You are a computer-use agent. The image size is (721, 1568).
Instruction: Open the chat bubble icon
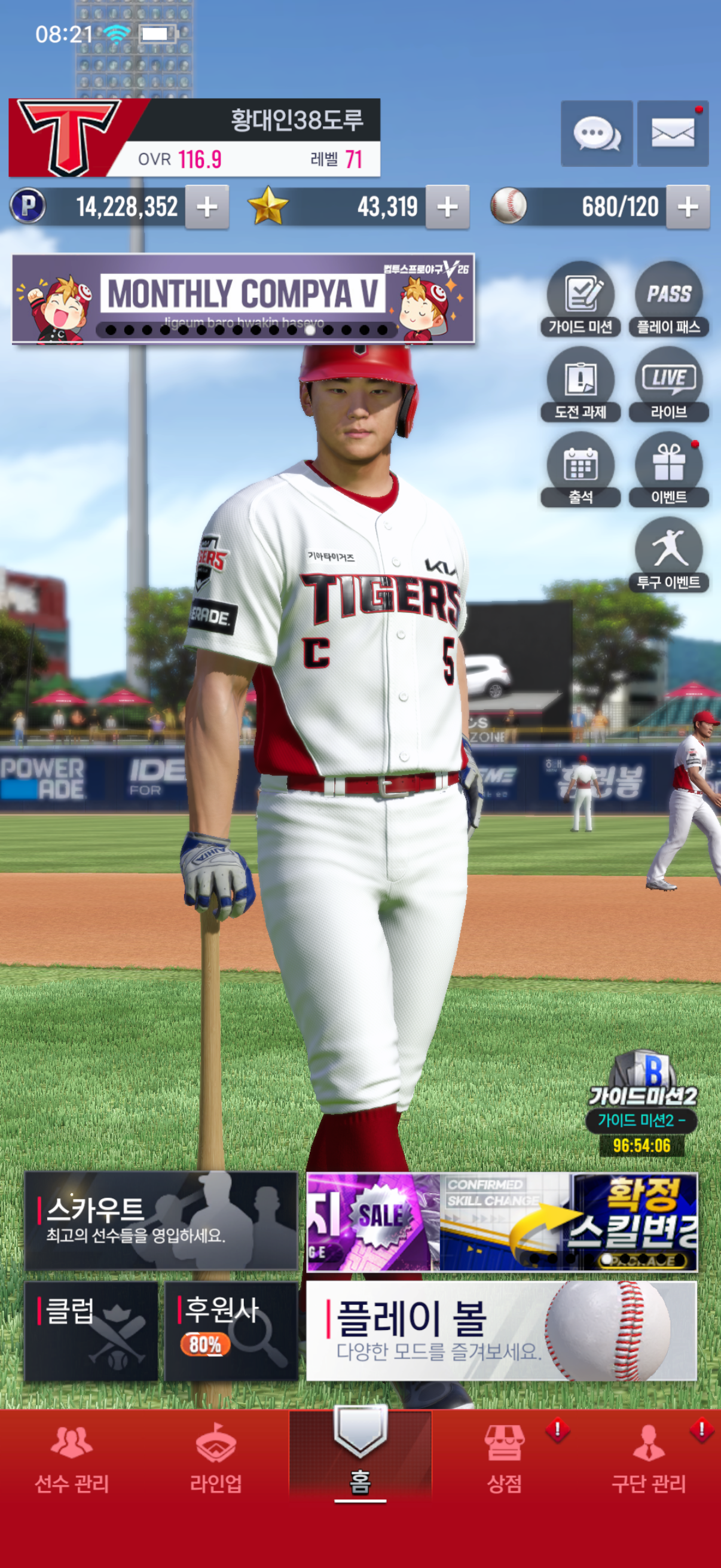tap(595, 134)
